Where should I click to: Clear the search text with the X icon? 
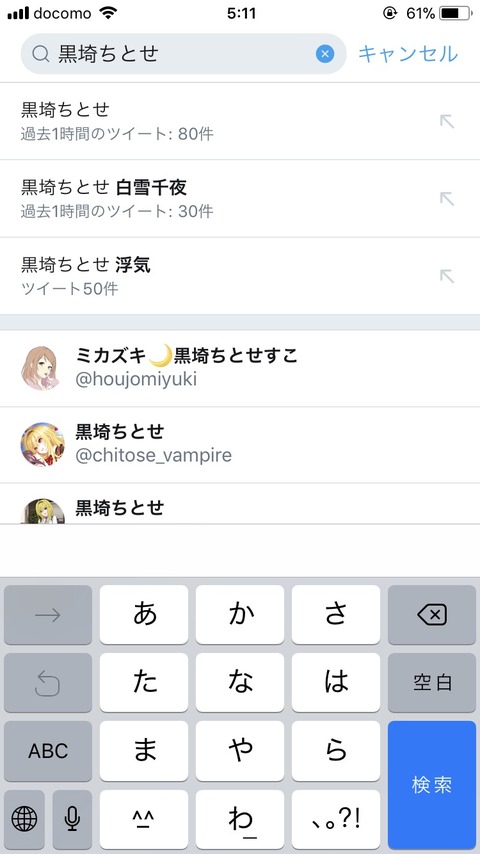[x=325, y=54]
